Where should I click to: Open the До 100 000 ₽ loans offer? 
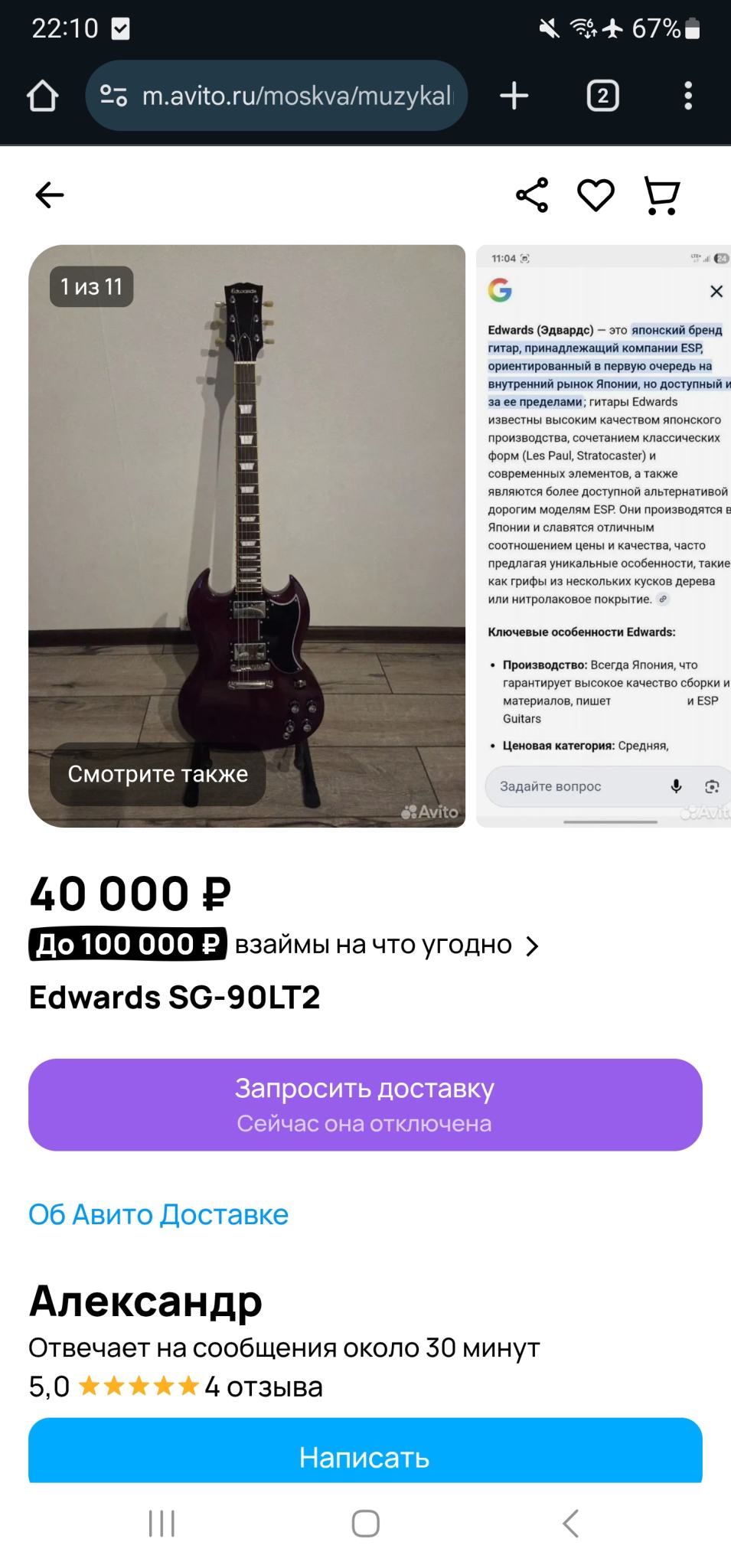(x=283, y=946)
